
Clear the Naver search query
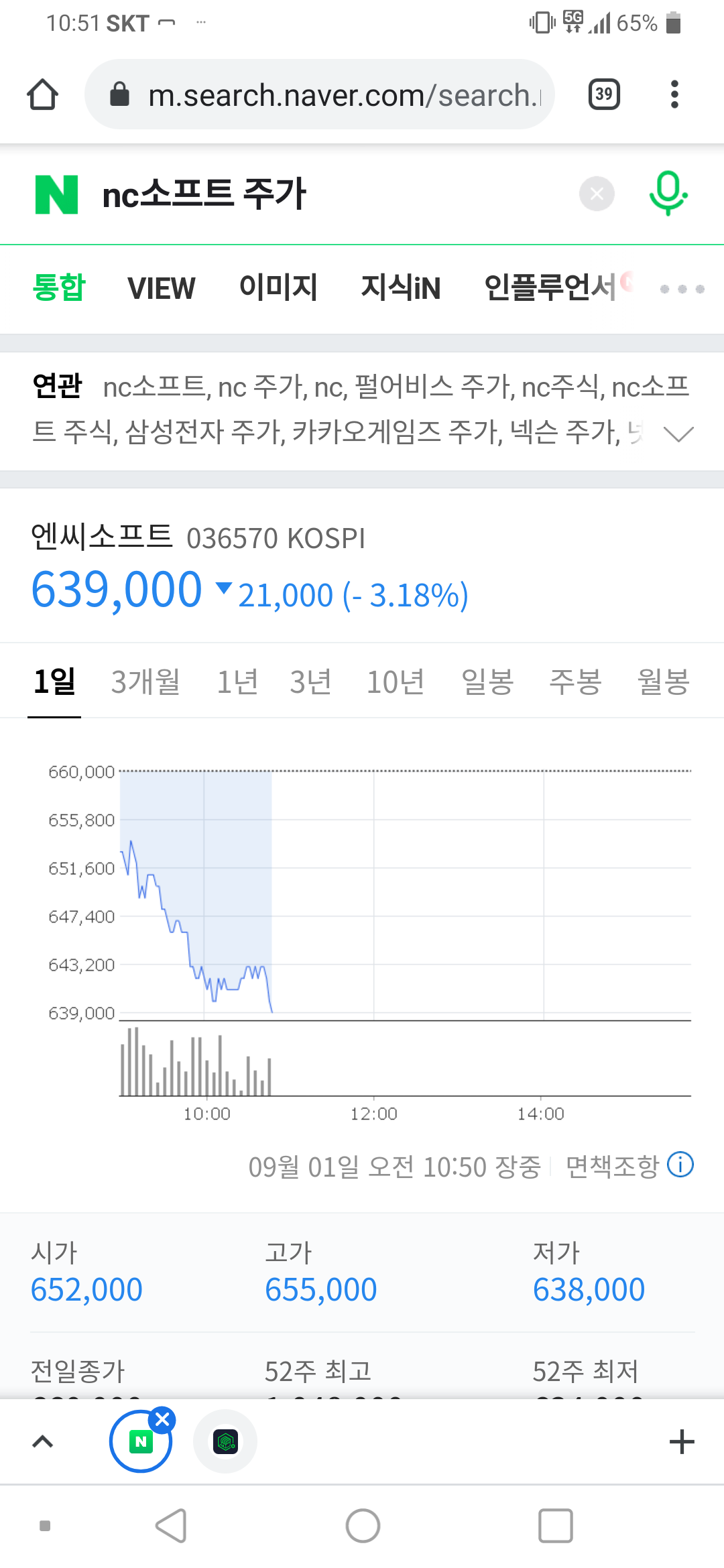click(597, 194)
